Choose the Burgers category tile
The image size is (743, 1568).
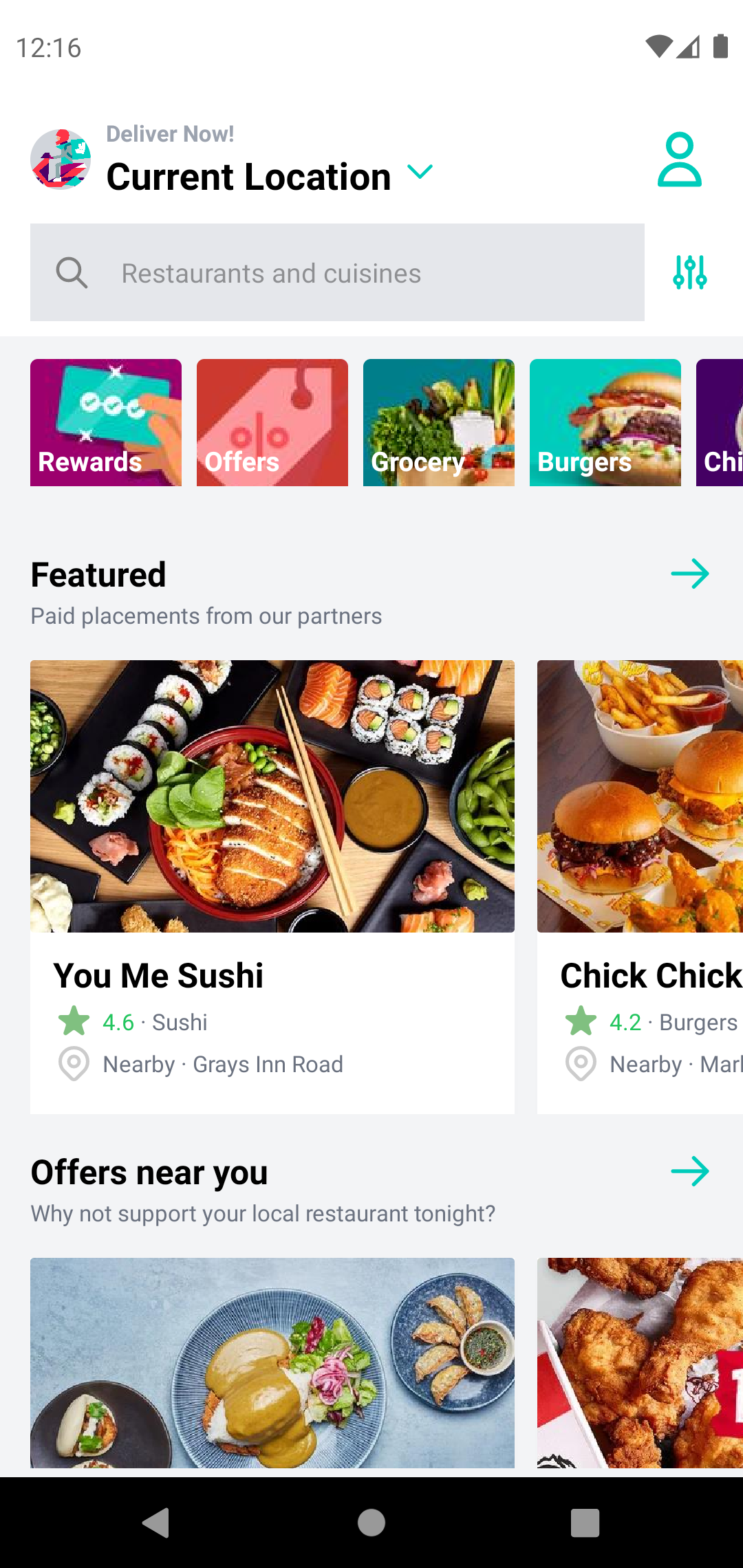[x=605, y=422]
